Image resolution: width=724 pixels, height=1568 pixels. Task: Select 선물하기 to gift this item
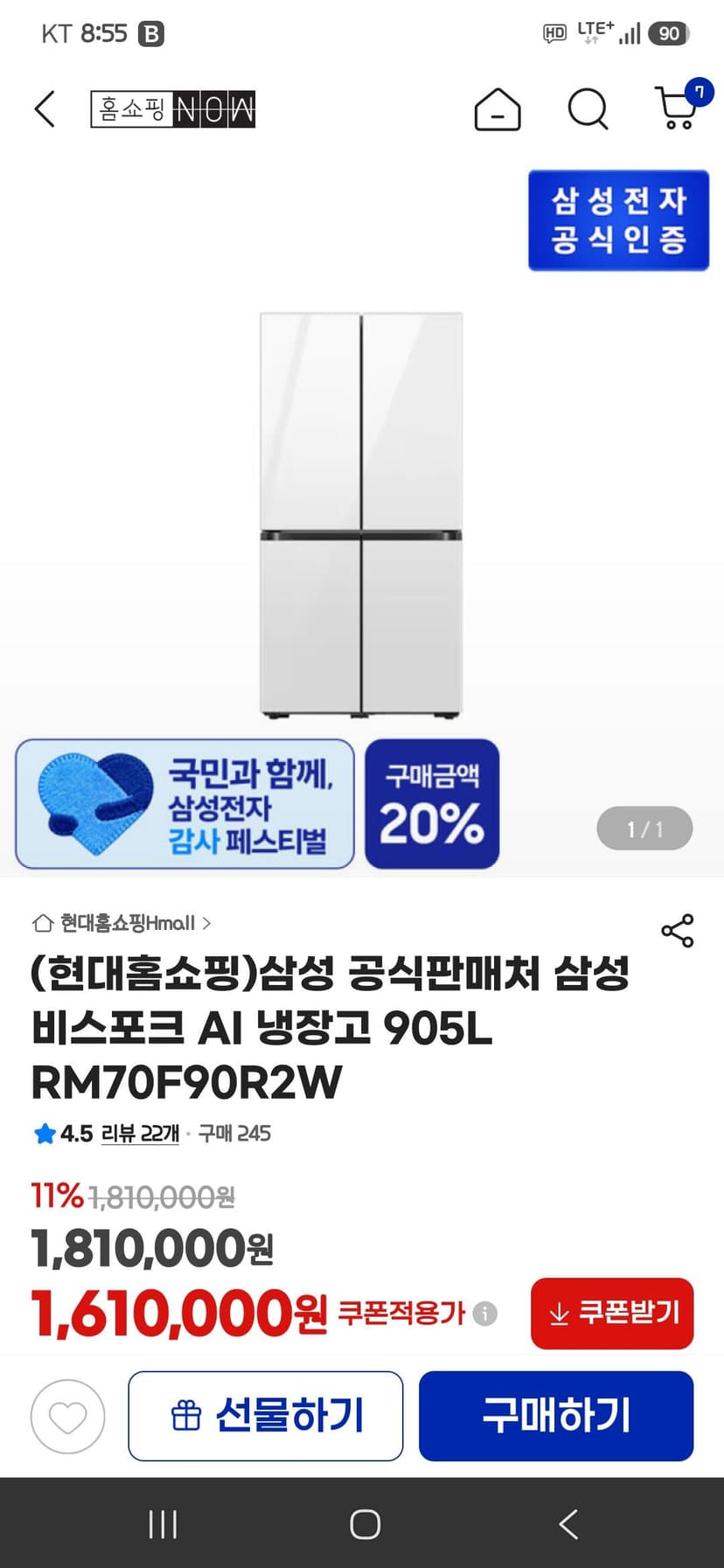[x=266, y=1416]
